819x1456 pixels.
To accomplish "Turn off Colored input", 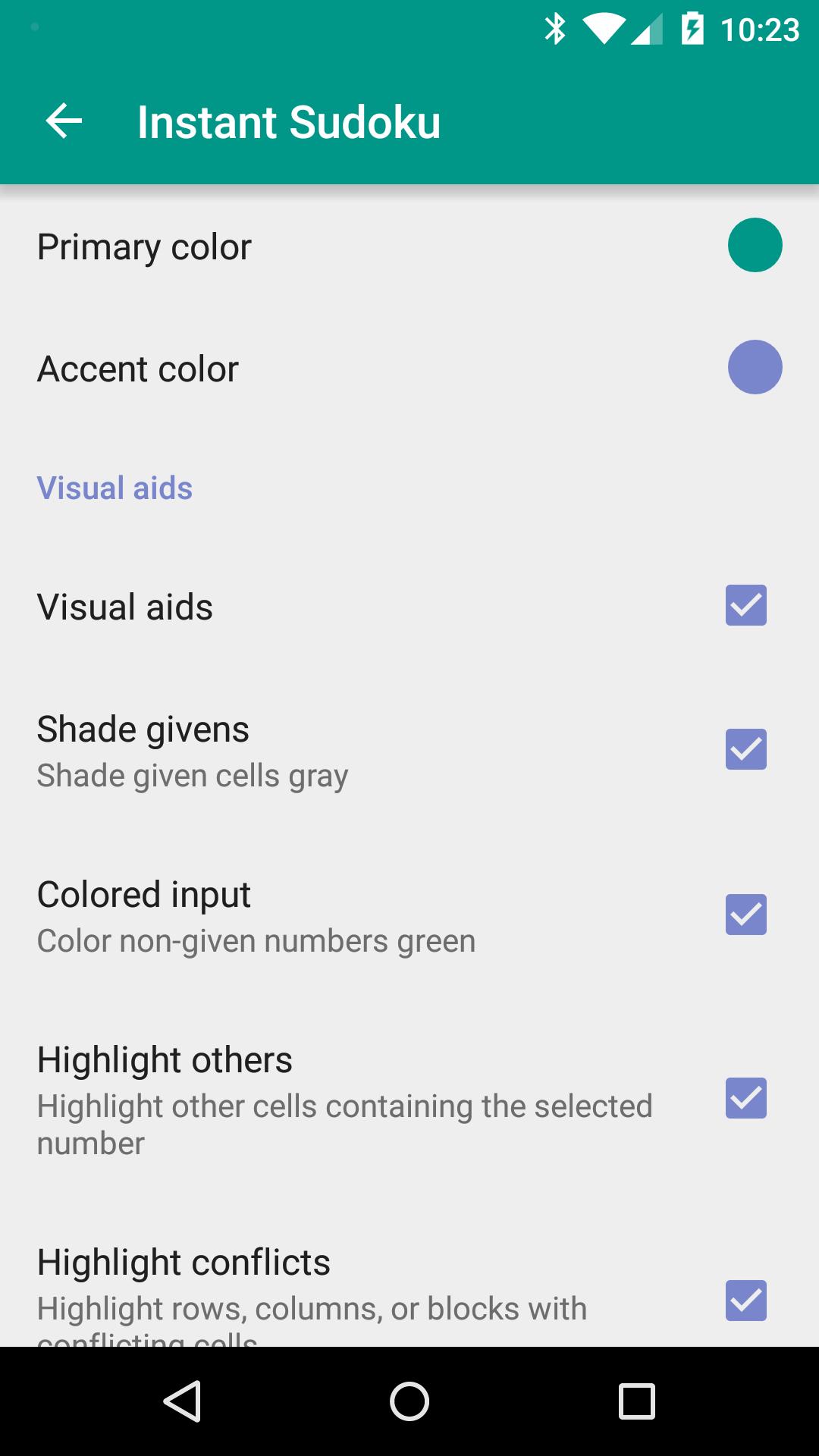I will pos(745,915).
